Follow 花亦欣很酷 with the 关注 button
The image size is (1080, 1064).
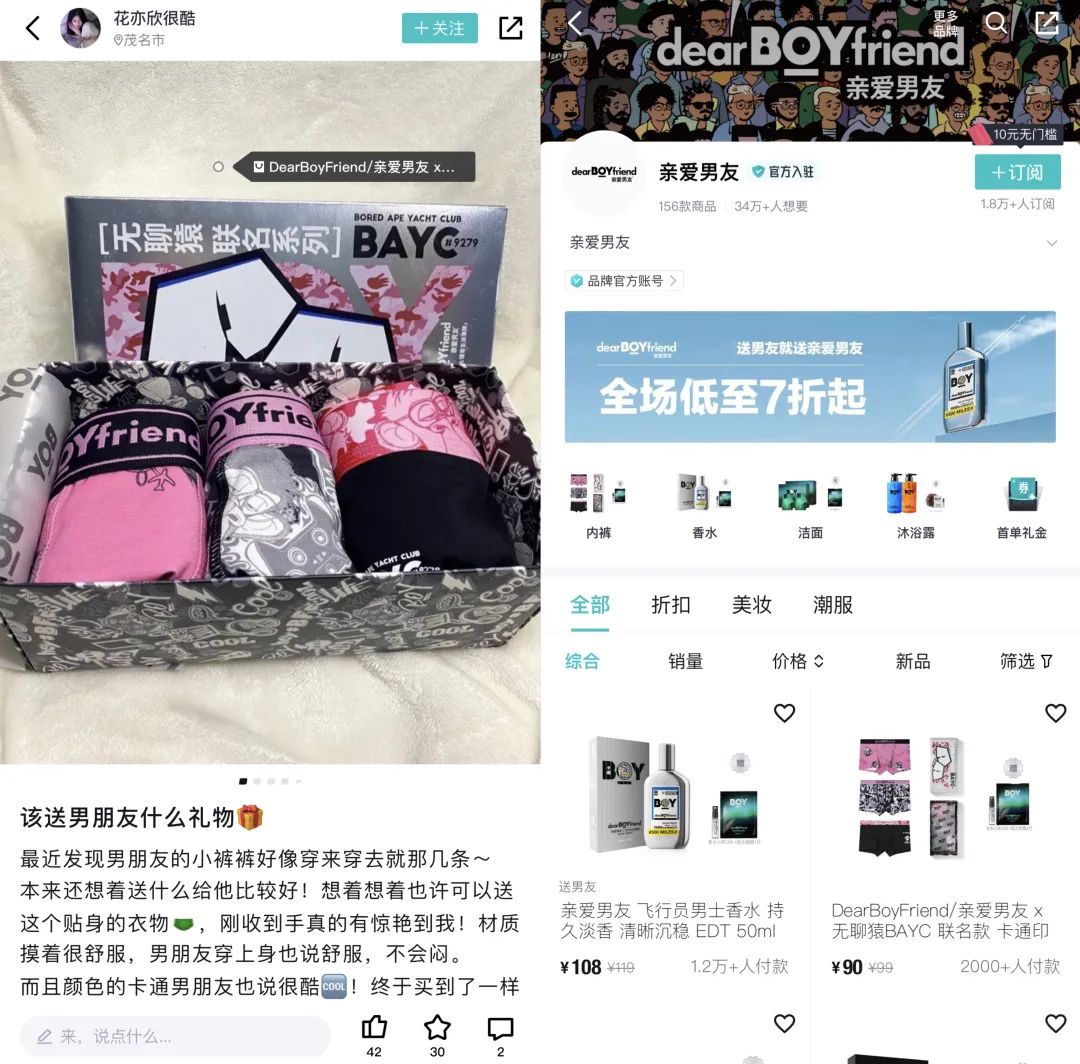tap(440, 28)
